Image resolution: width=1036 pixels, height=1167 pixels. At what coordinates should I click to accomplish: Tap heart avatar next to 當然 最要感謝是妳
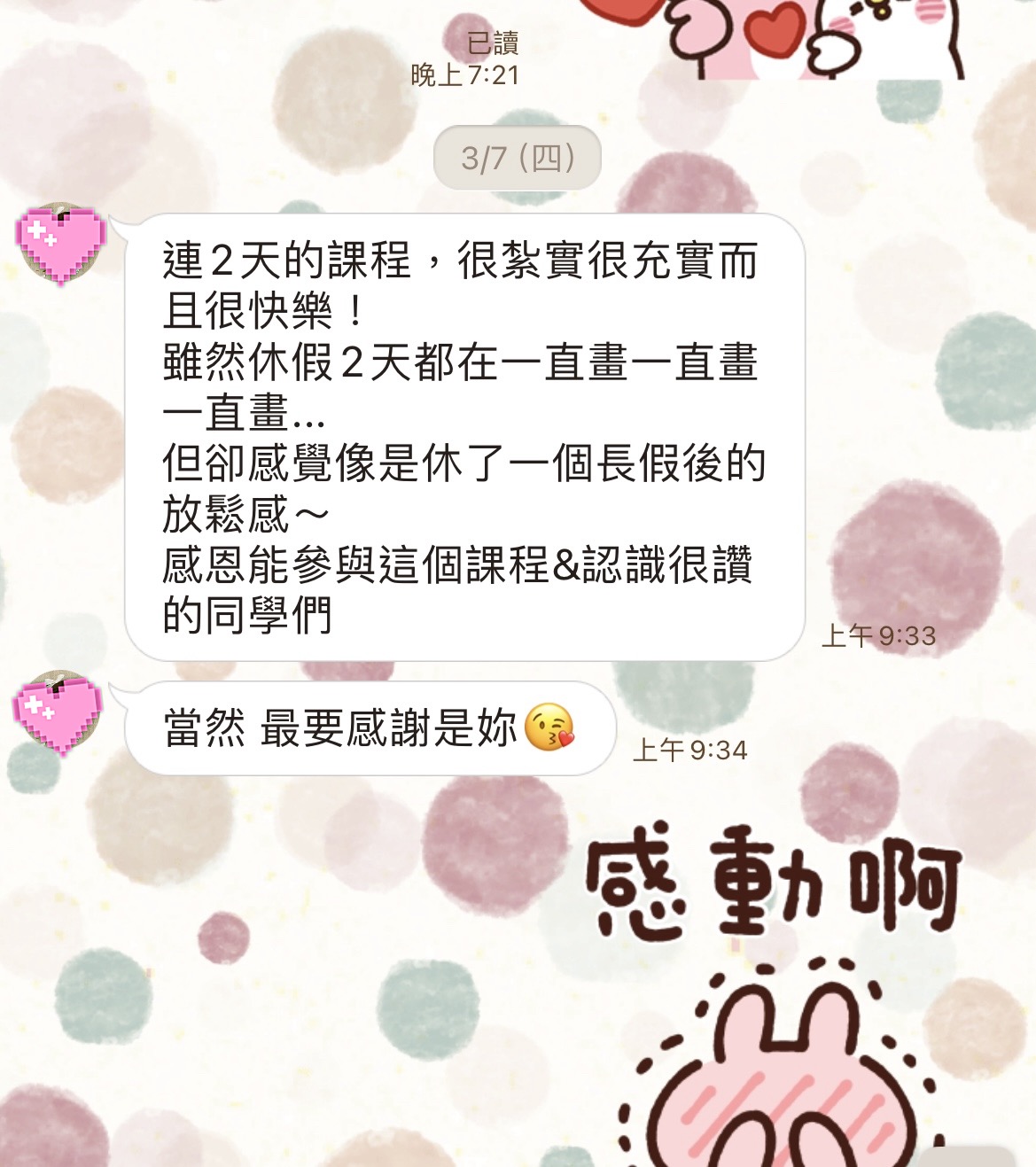pyautogui.click(x=58, y=712)
